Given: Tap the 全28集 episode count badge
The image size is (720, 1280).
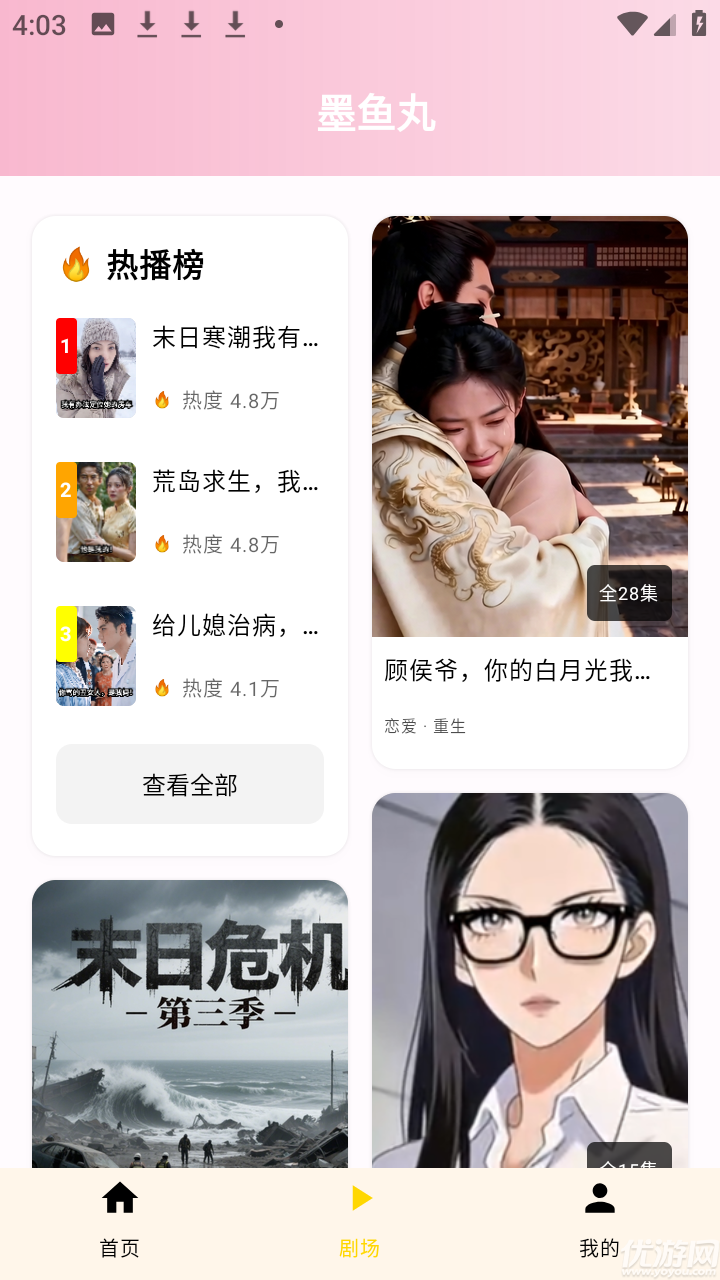Looking at the screenshot, I should (630, 593).
